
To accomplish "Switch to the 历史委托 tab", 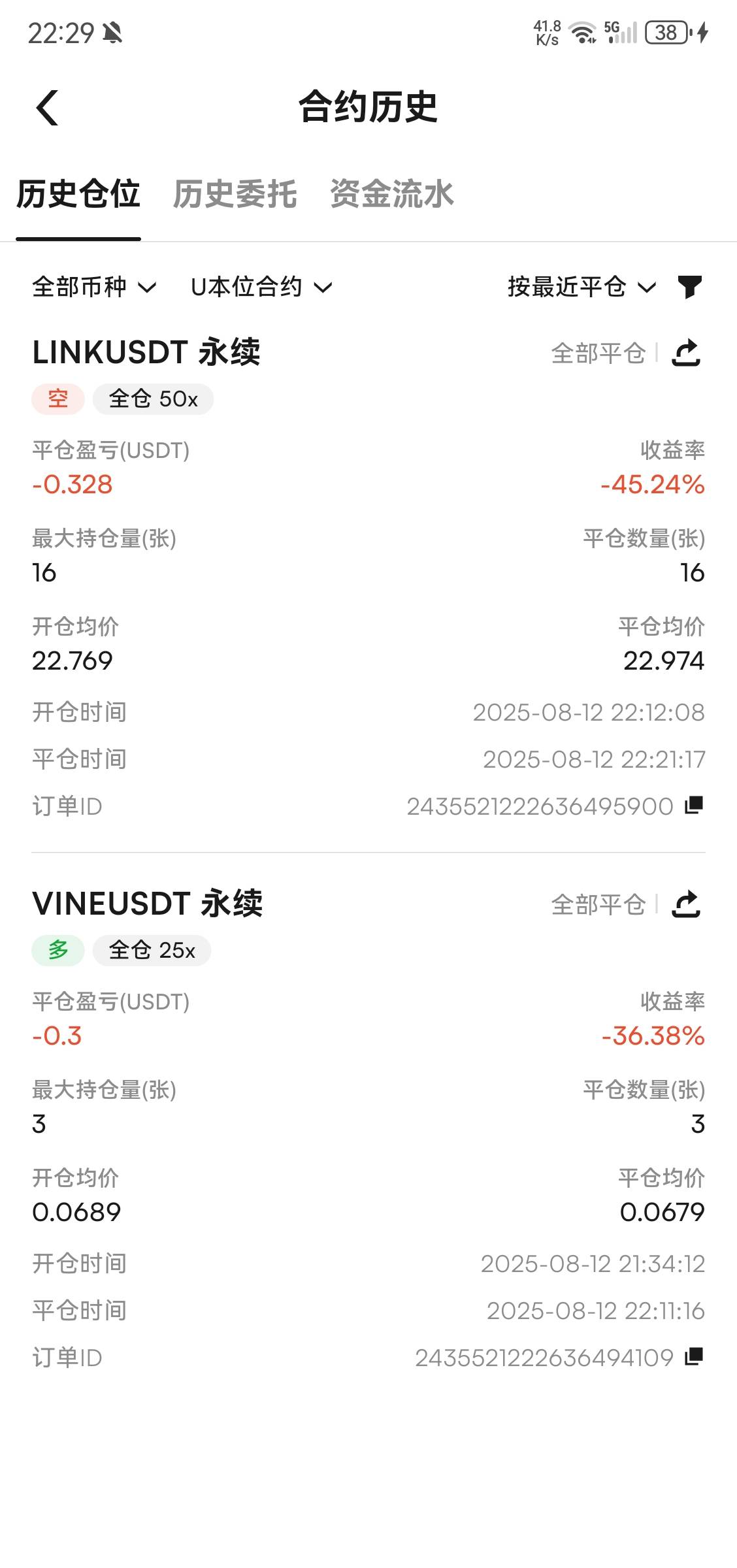I will [235, 195].
